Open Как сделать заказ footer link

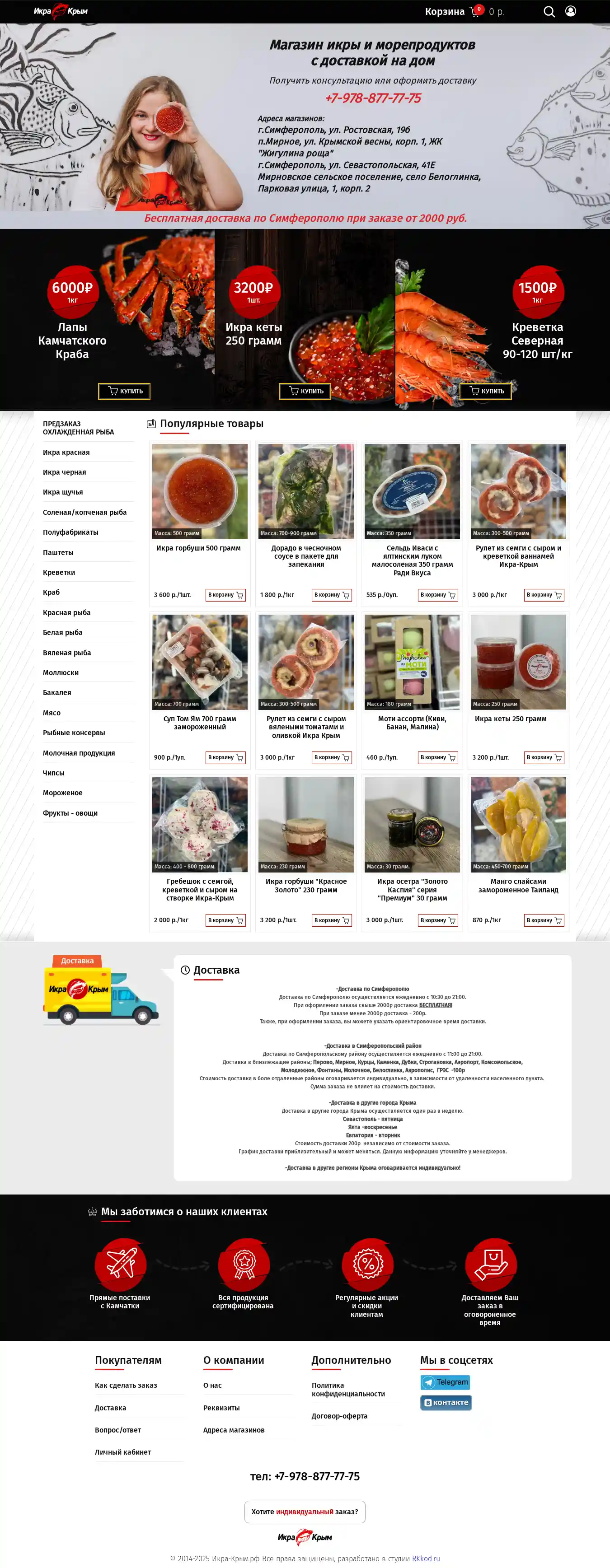pyautogui.click(x=126, y=1385)
